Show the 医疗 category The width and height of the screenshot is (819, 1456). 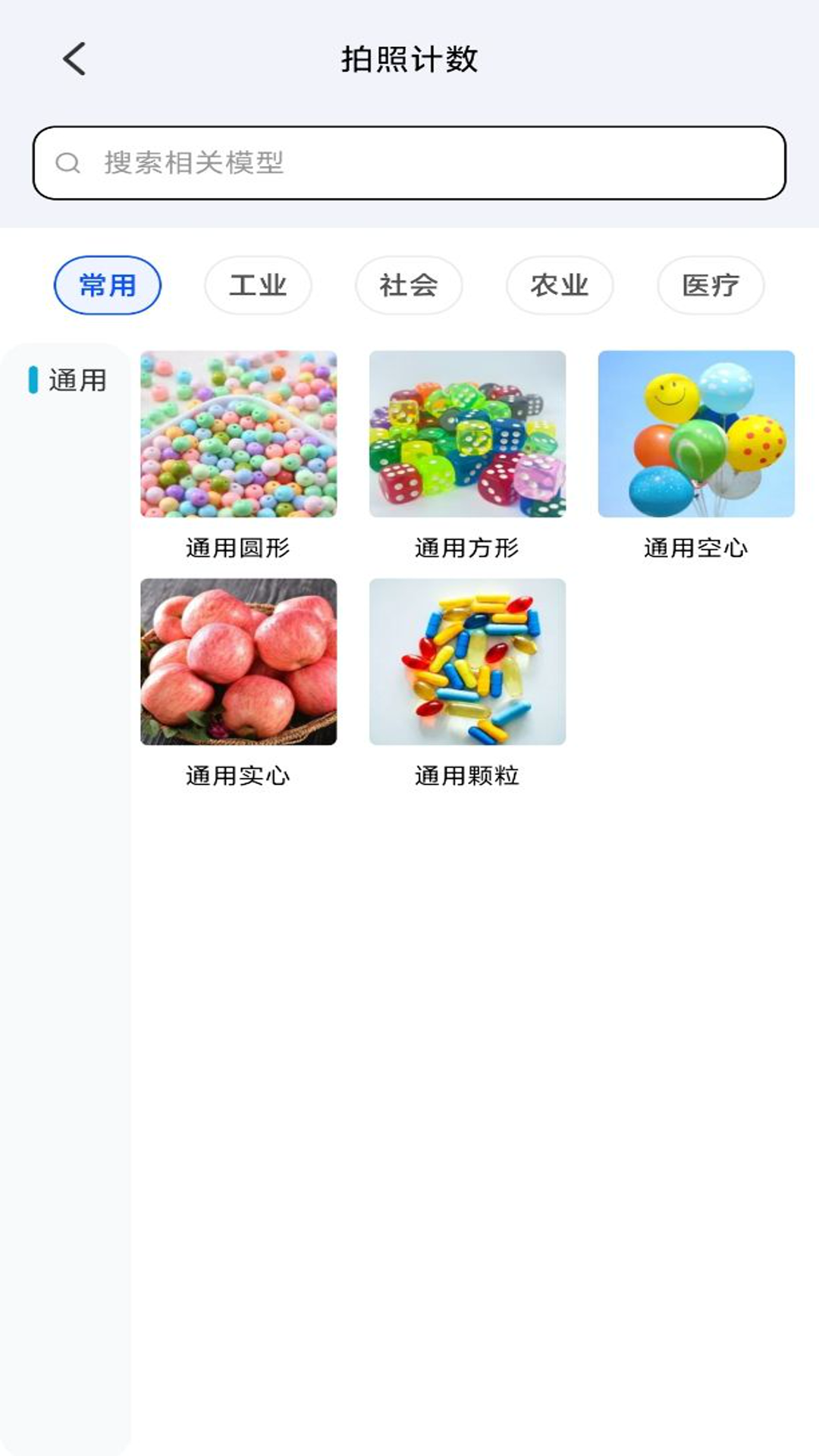pyautogui.click(x=711, y=285)
